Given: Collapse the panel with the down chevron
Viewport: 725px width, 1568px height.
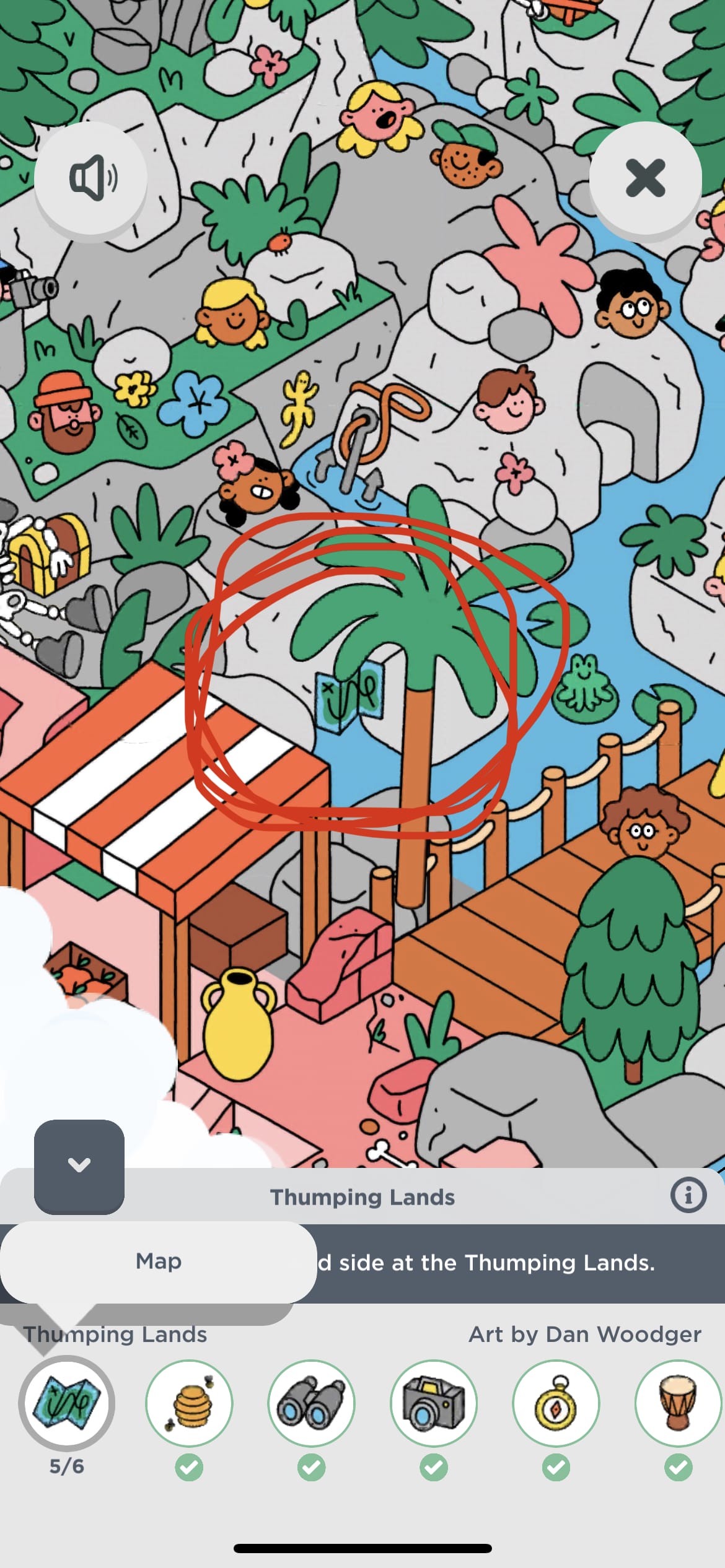Looking at the screenshot, I should (x=79, y=1167).
